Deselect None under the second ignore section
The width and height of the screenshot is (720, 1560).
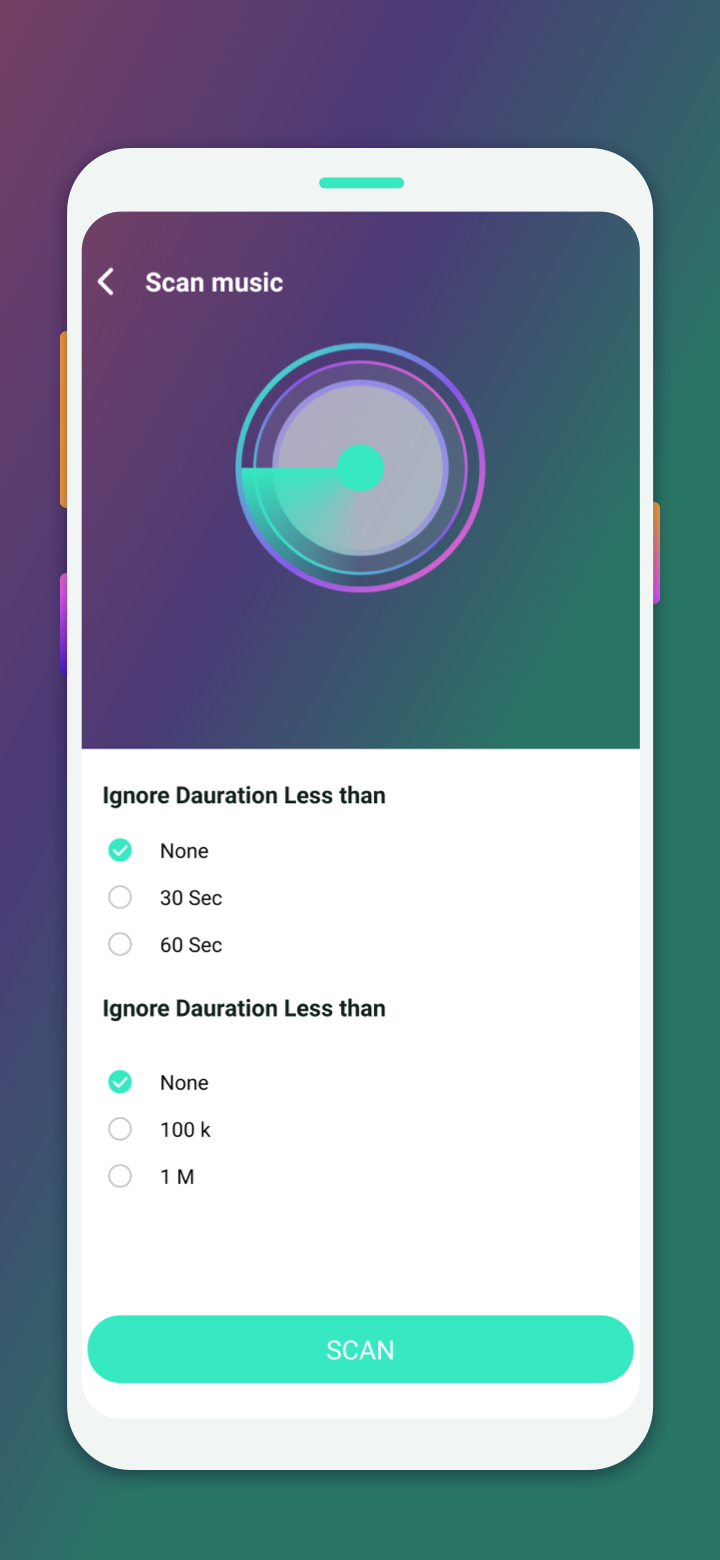coord(120,1082)
